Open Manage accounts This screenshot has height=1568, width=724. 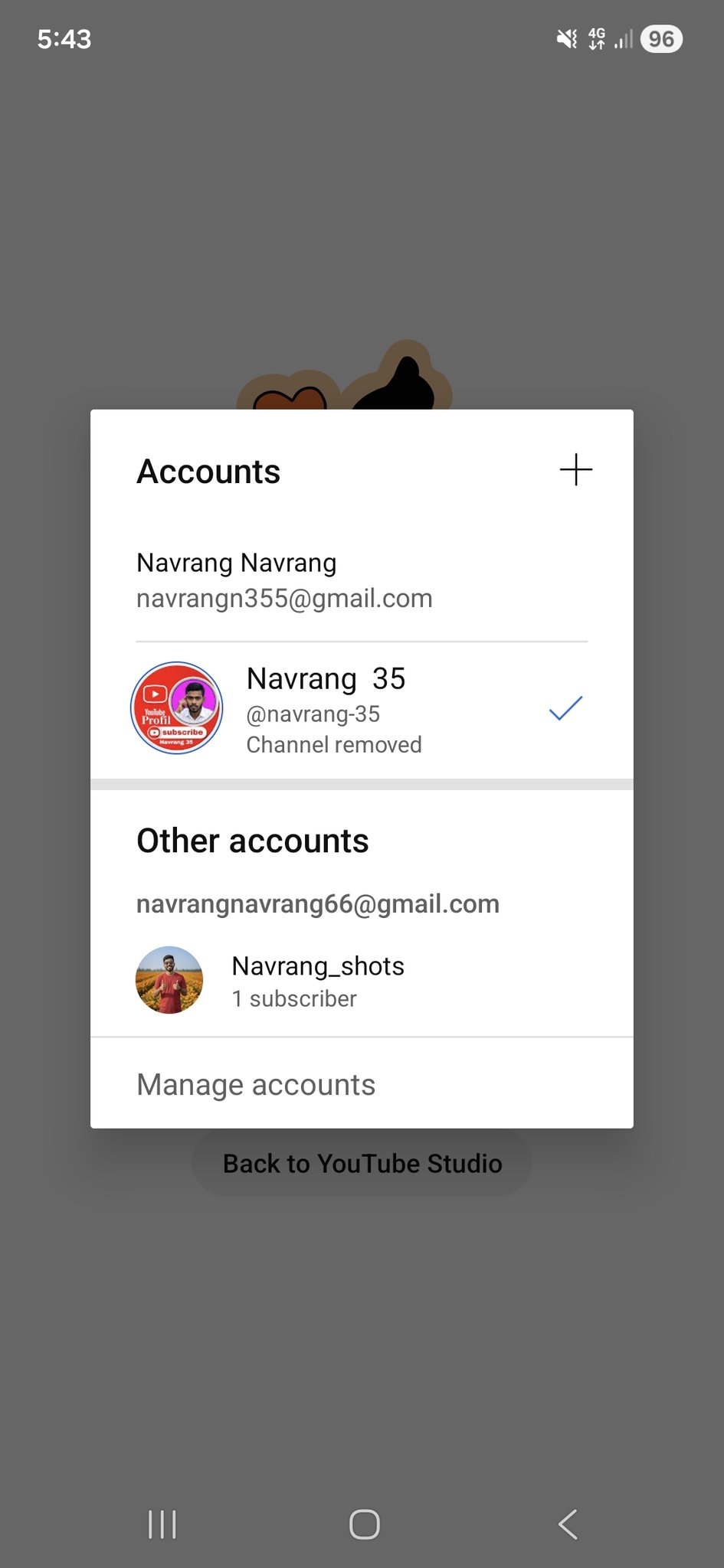coord(256,1084)
